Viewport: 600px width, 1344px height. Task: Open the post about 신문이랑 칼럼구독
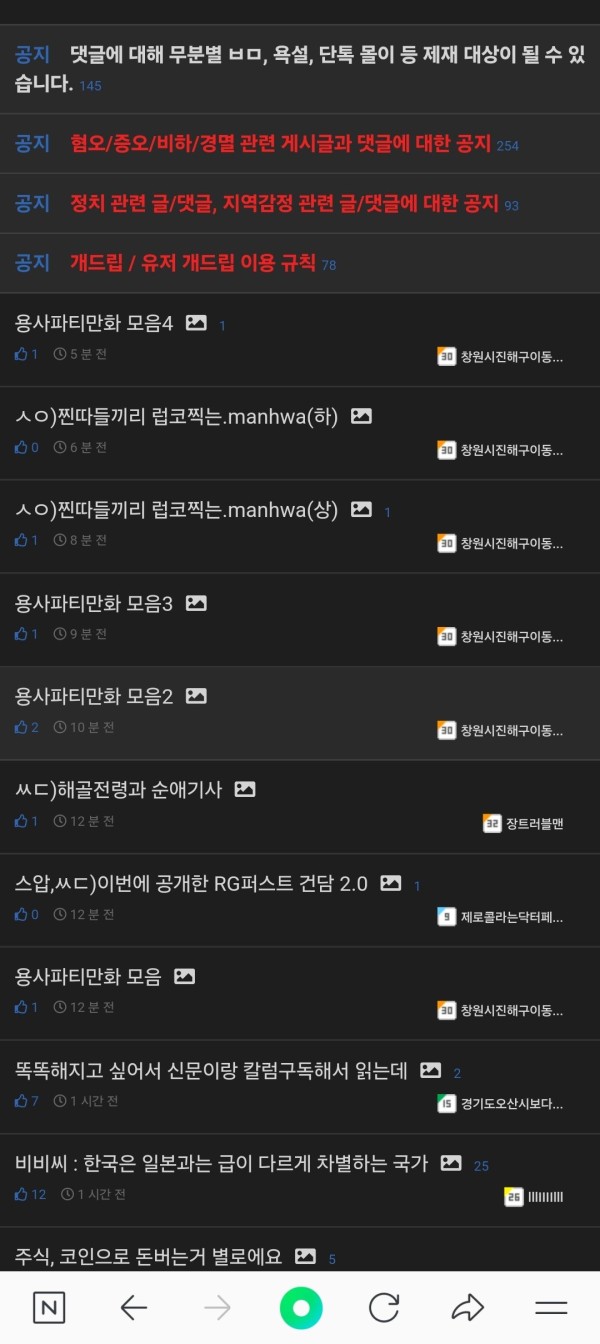click(x=212, y=1070)
